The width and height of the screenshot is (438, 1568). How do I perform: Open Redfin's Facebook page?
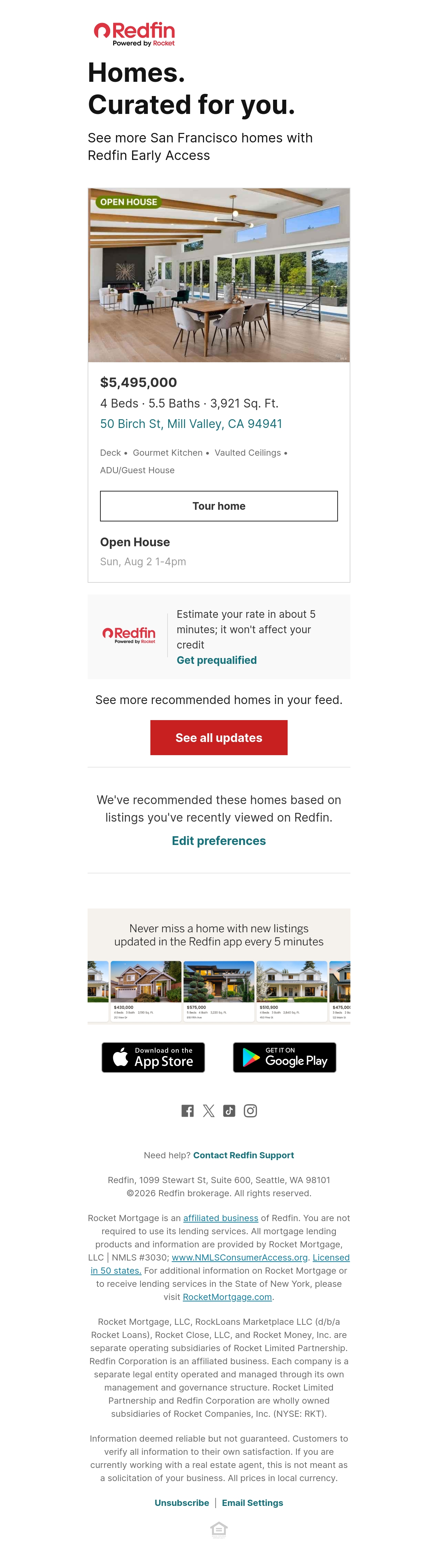pos(188,1111)
